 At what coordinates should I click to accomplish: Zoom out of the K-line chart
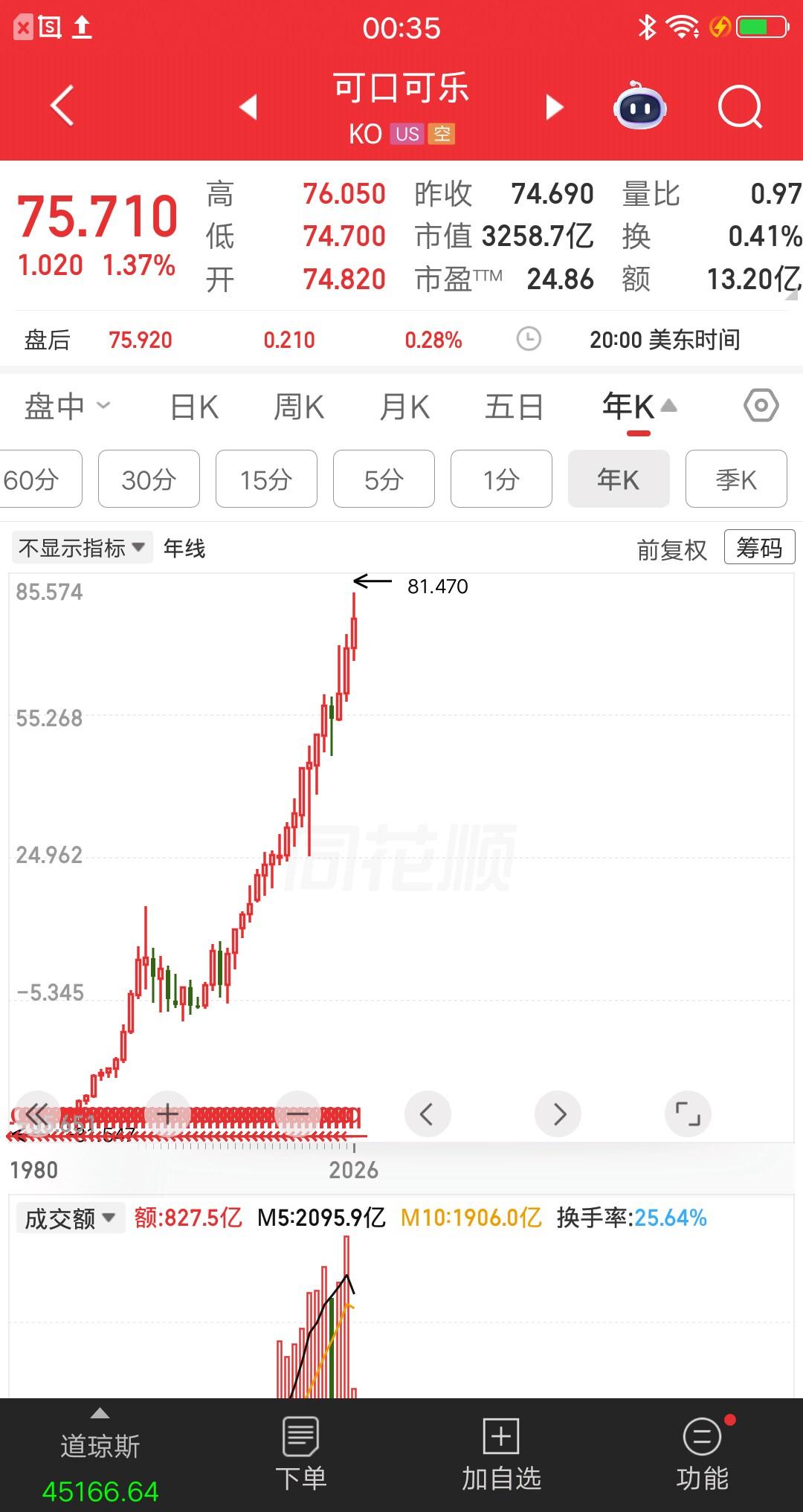[x=298, y=1113]
